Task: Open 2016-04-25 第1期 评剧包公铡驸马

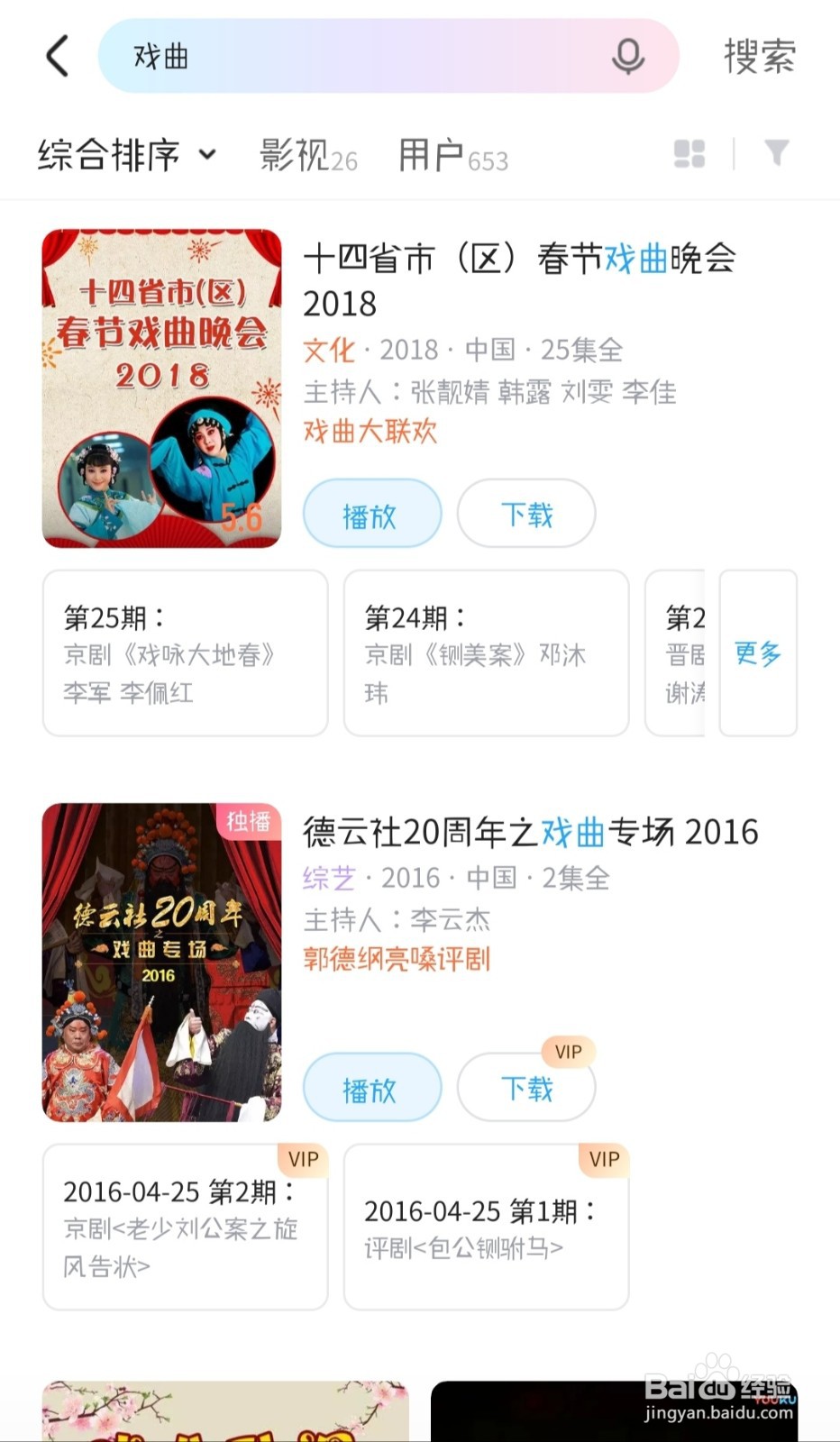Action: pos(486,1228)
